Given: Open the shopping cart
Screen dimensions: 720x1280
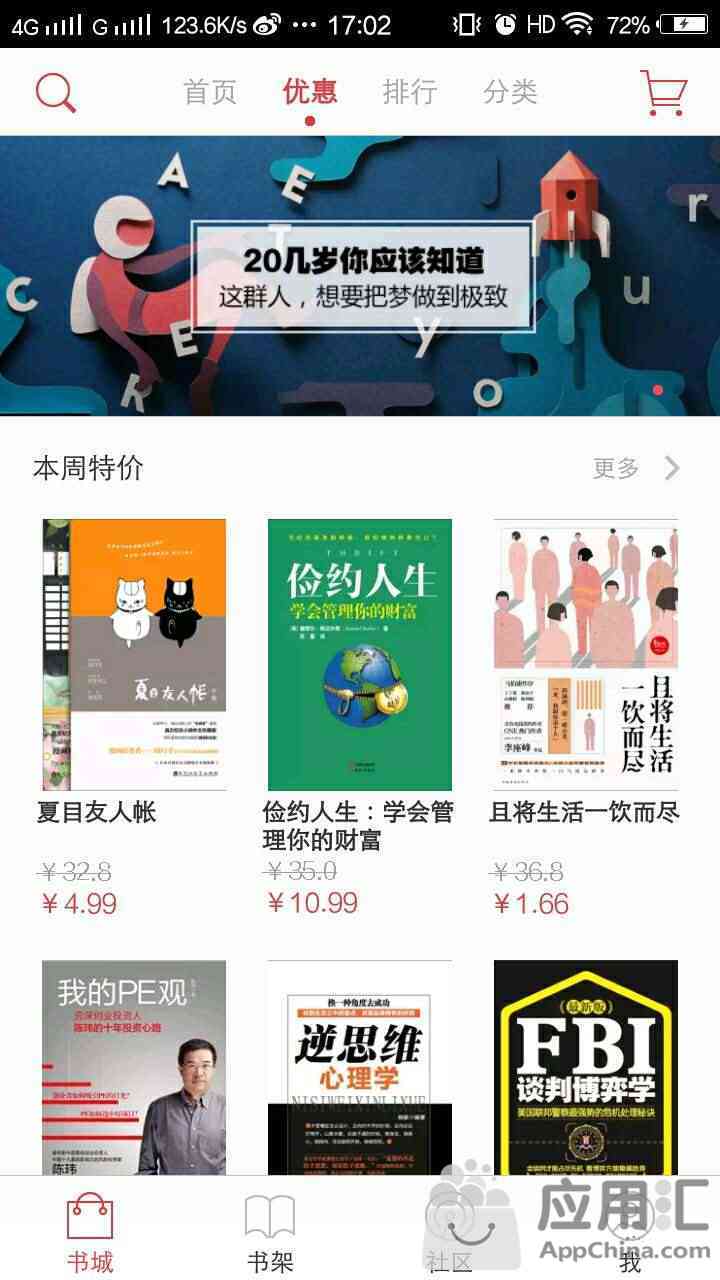Looking at the screenshot, I should click(x=663, y=92).
